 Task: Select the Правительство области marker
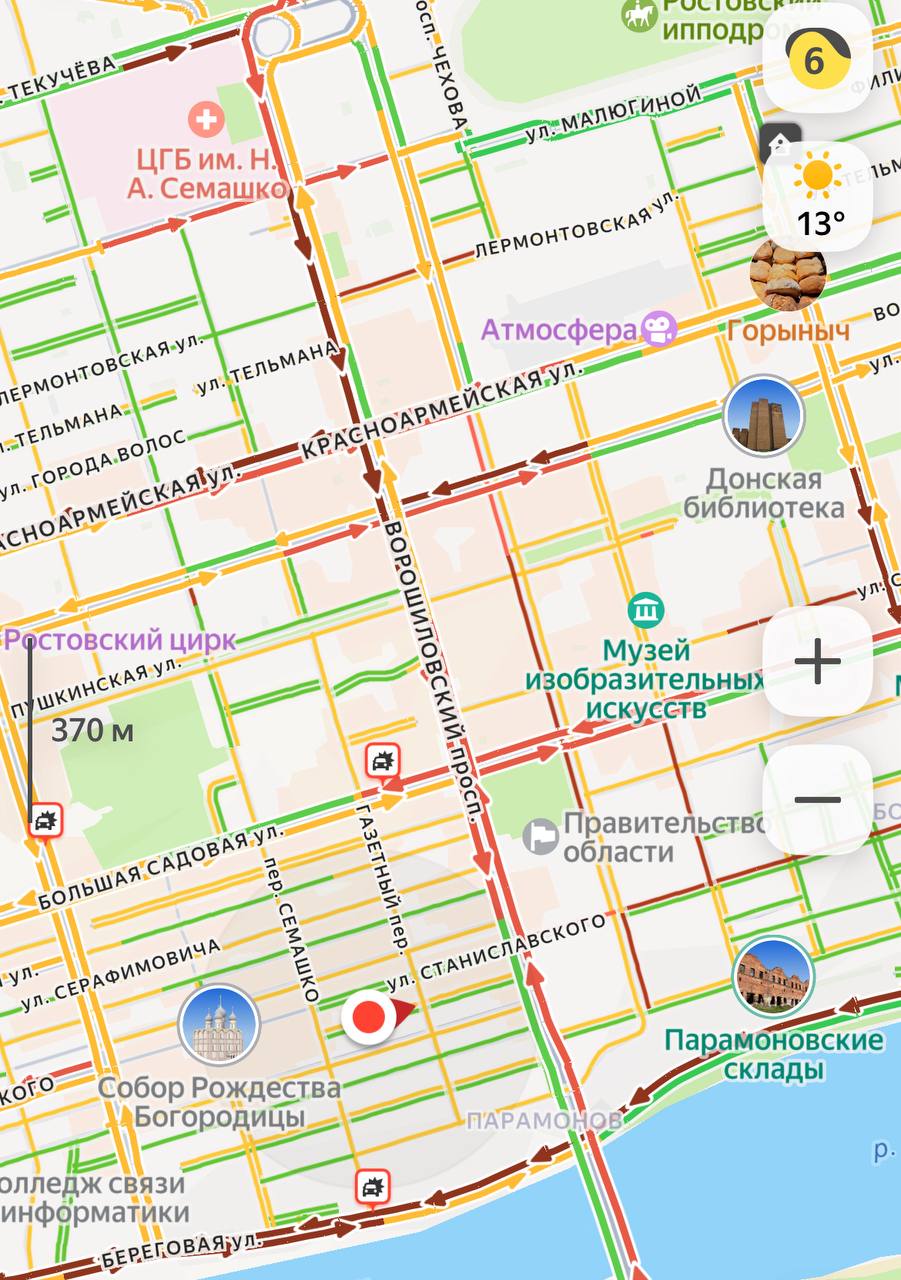(541, 837)
